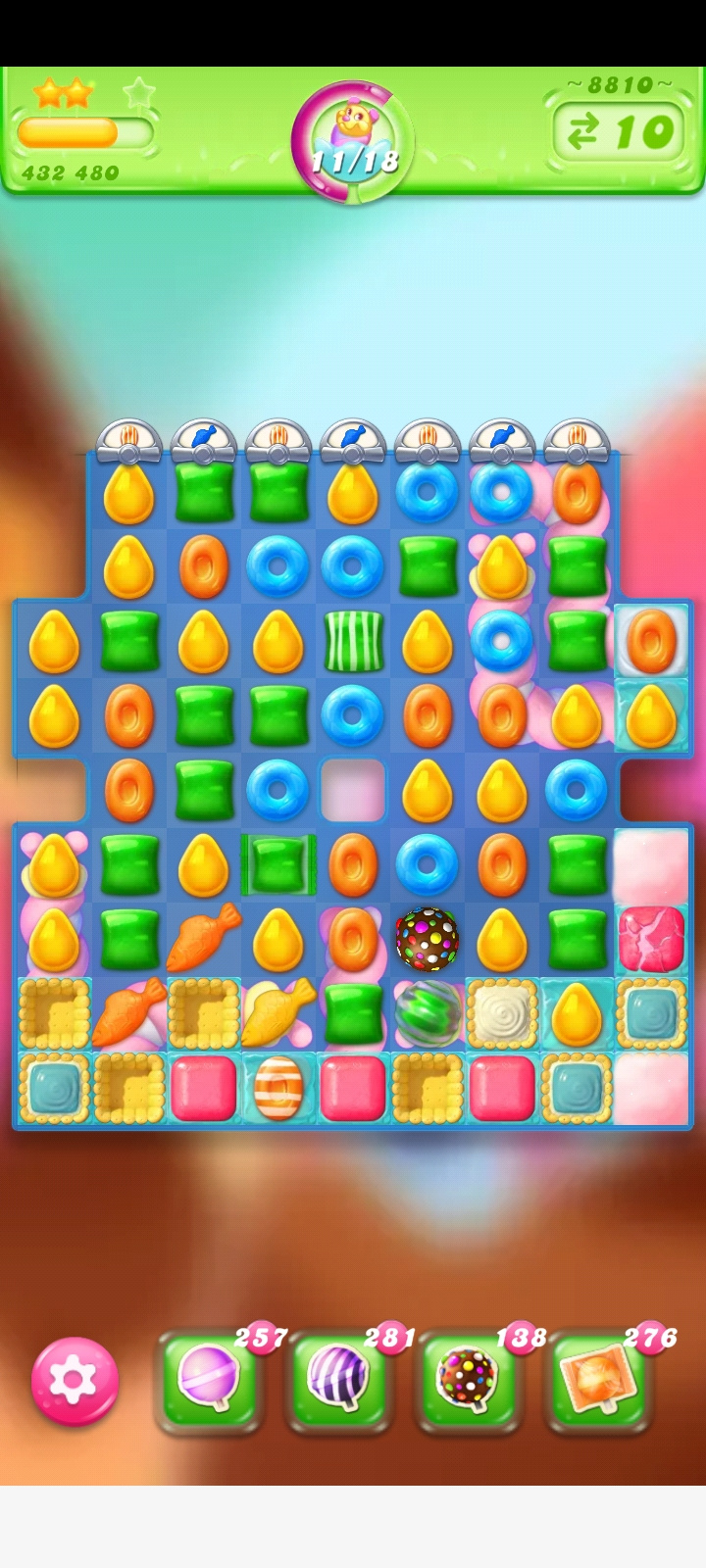Select the striped candy booster with 281
706x1568 pixels.
pos(338,1380)
